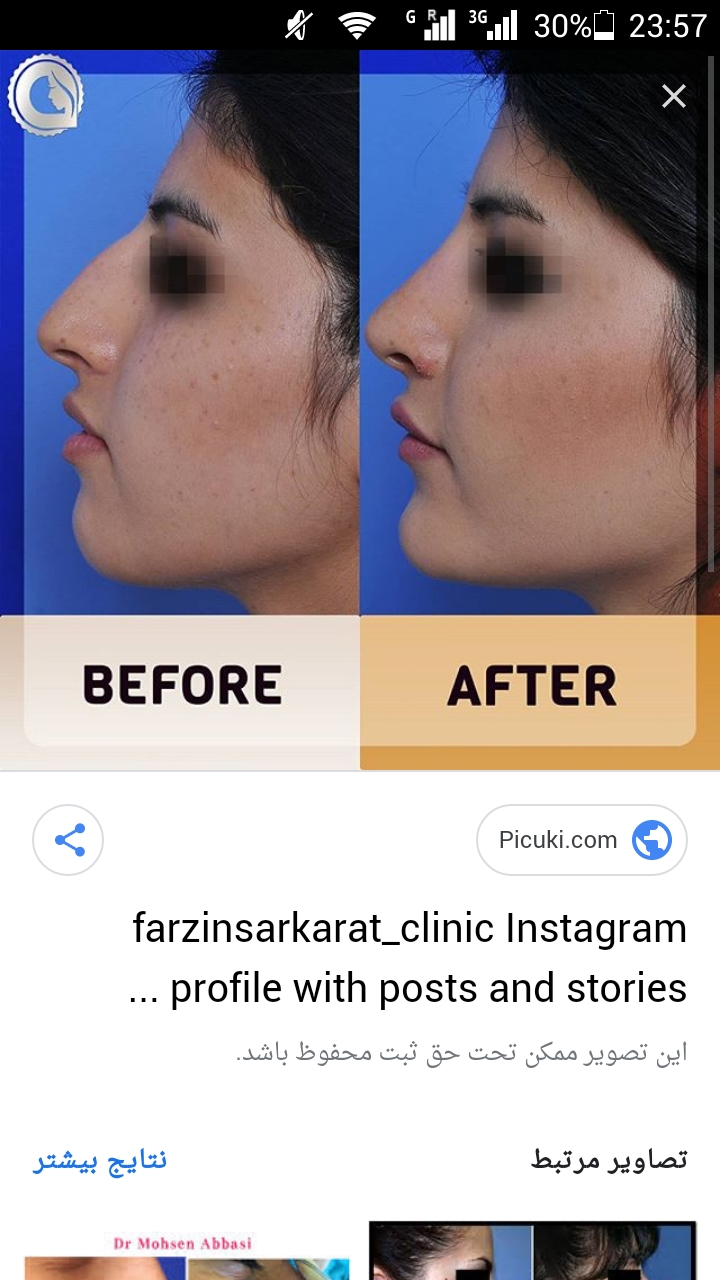720x1280 pixels.
Task: Open the farzinsarkarat_clinic Instagram profile title
Action: [x=410, y=958]
